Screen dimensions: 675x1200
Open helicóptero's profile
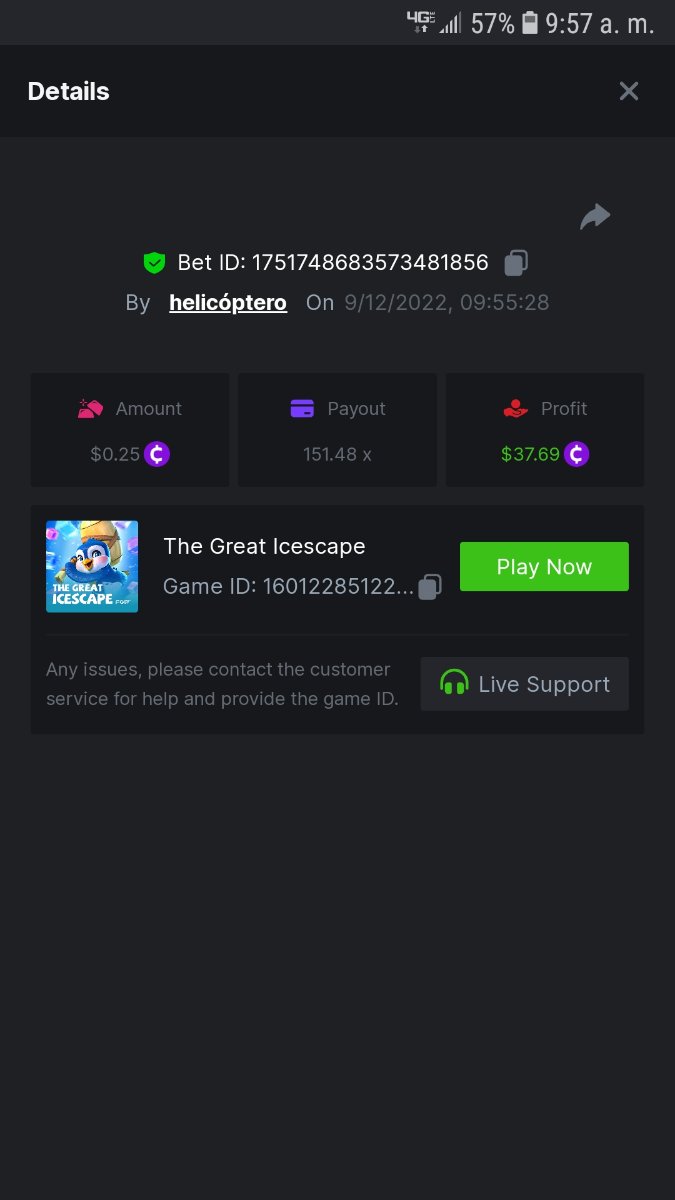[x=228, y=303]
